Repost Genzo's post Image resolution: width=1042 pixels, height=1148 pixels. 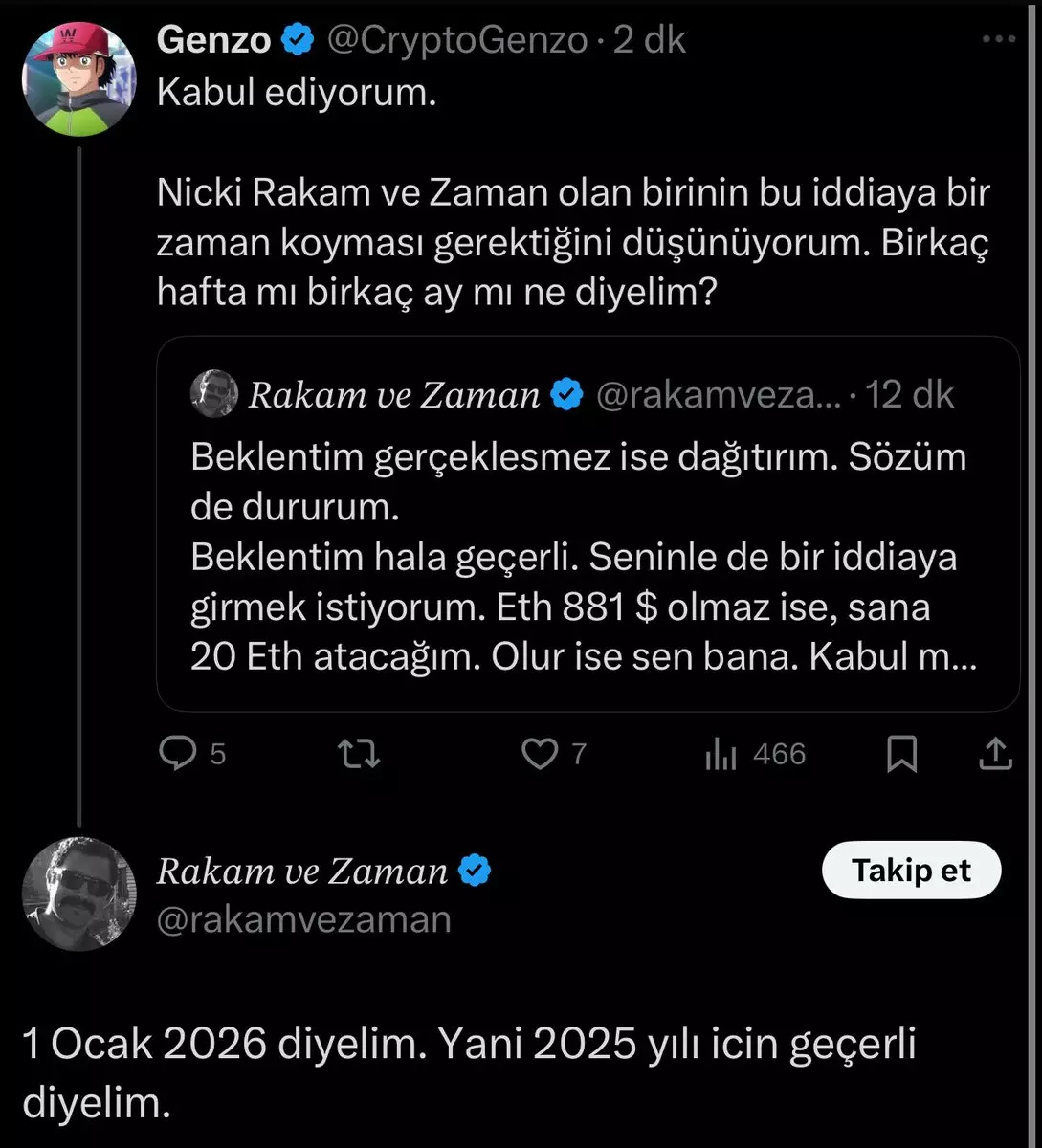[x=361, y=755]
